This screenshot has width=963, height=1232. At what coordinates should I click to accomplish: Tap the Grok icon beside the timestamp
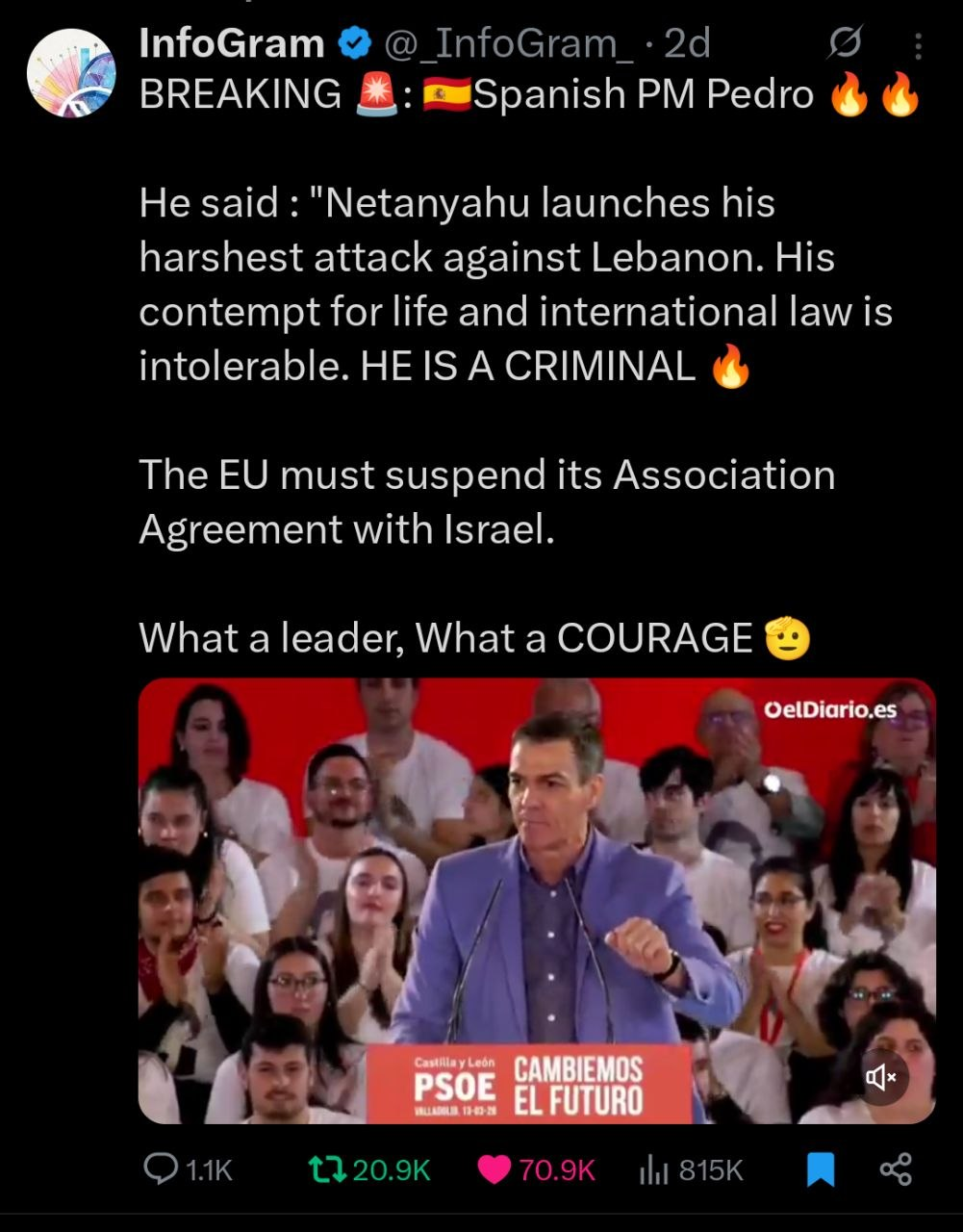845,43
